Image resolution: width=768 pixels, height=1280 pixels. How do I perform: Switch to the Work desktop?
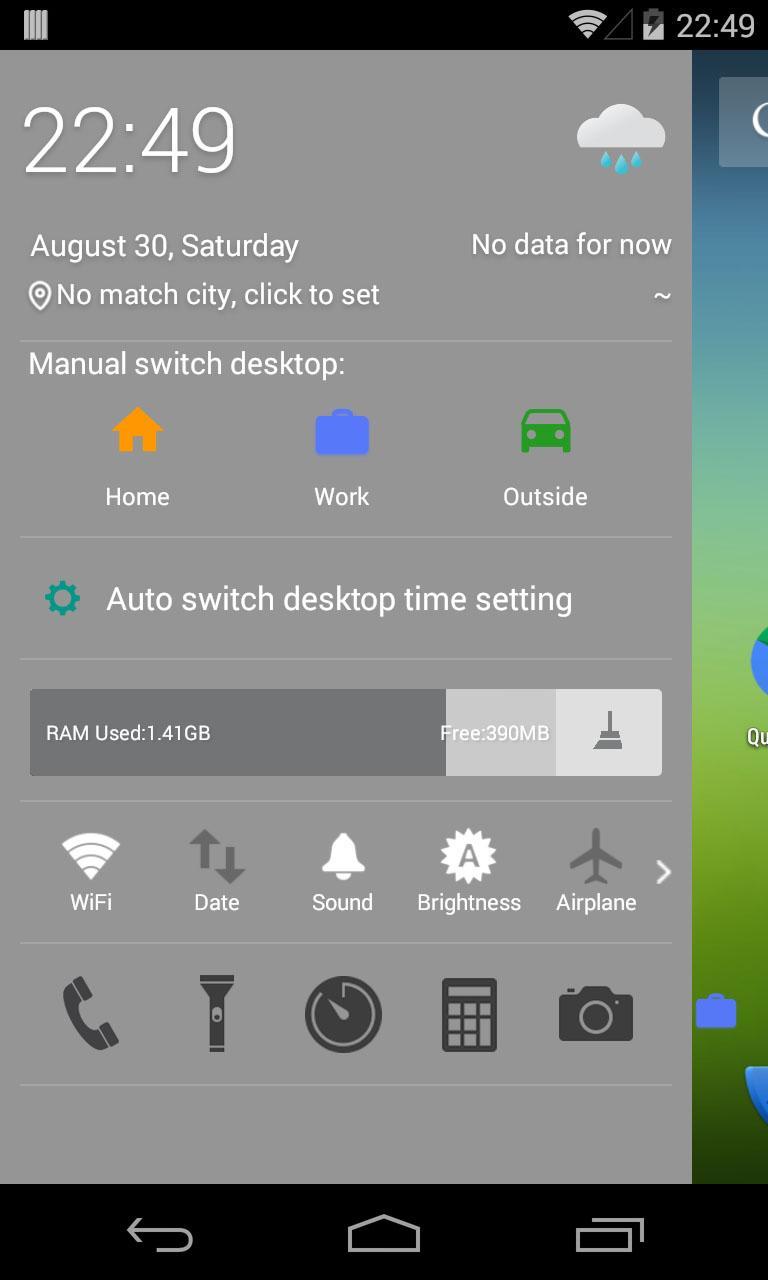pyautogui.click(x=342, y=456)
